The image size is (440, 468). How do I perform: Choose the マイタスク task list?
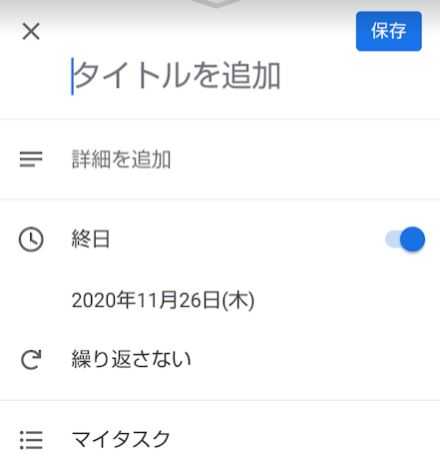pyautogui.click(x=121, y=439)
